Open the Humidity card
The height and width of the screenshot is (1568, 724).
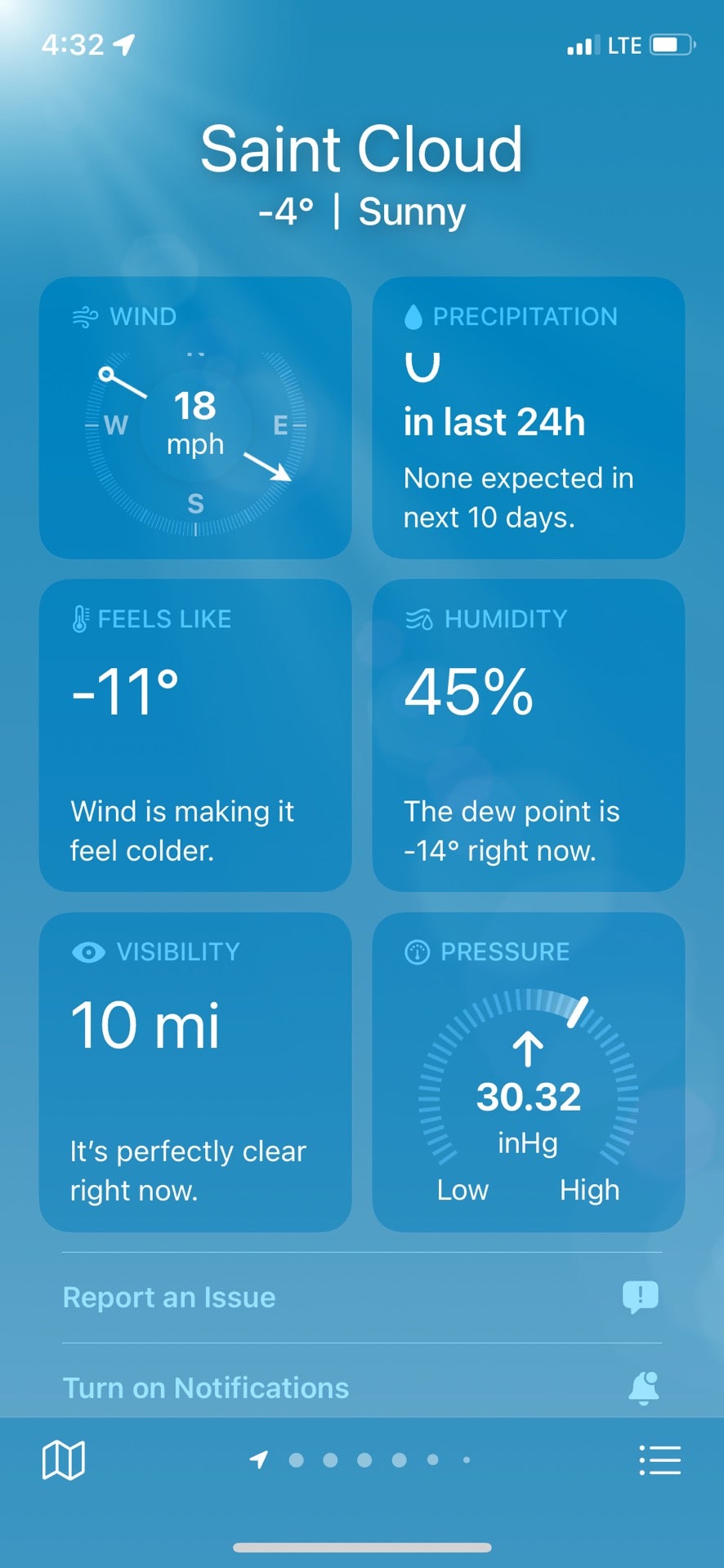[x=528, y=735]
